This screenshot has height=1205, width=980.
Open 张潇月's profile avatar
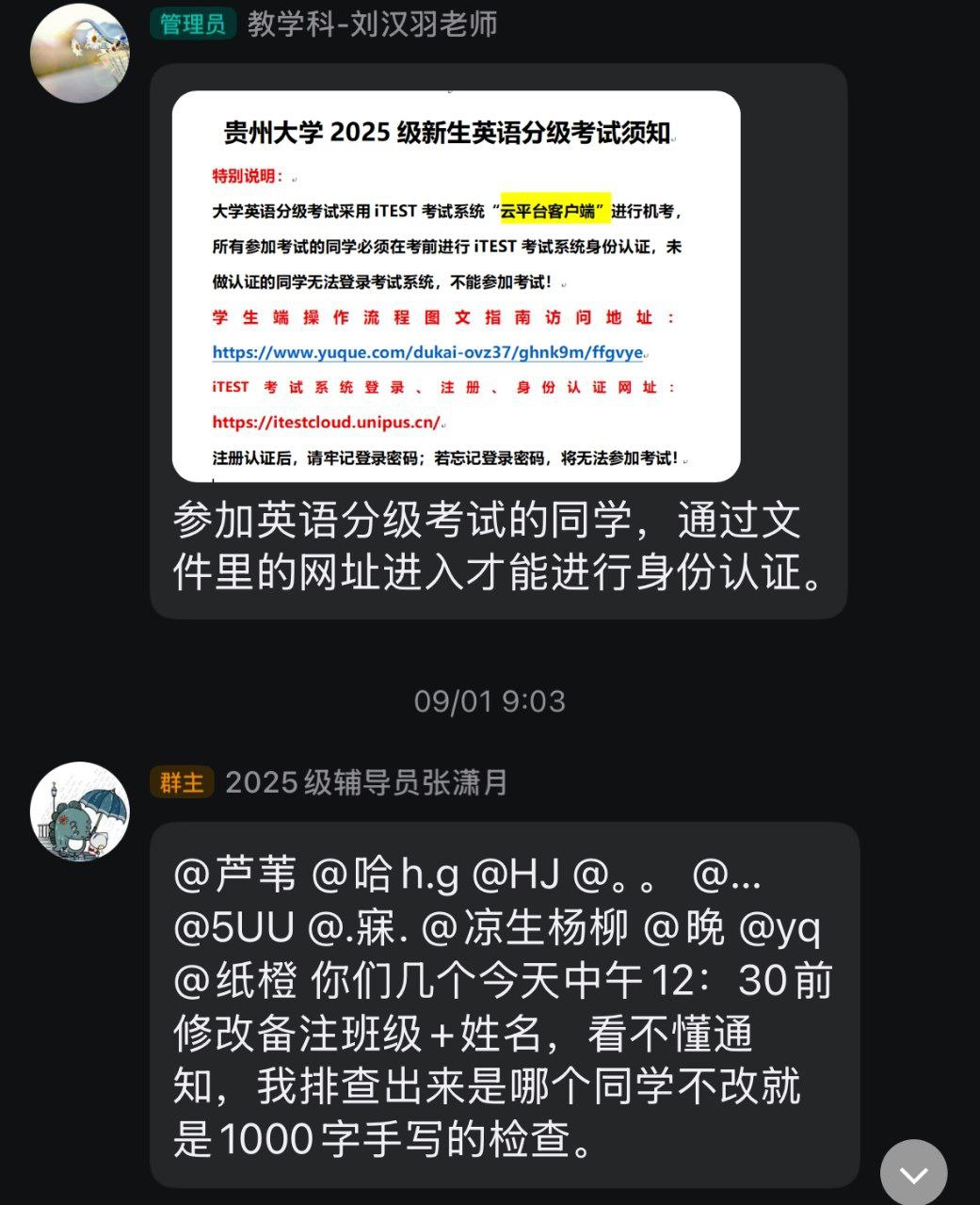coord(80,811)
